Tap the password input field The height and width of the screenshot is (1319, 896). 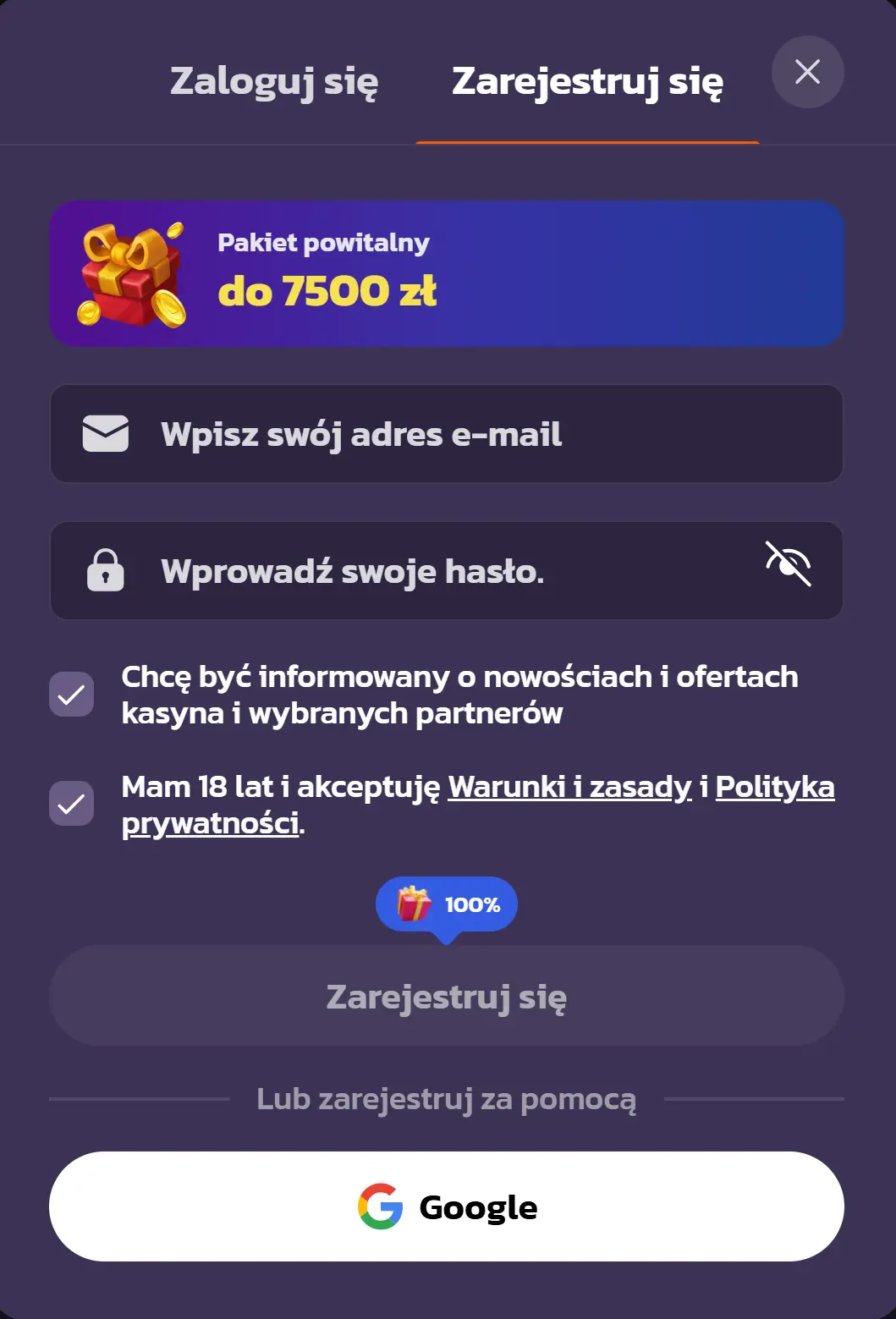(x=423, y=571)
